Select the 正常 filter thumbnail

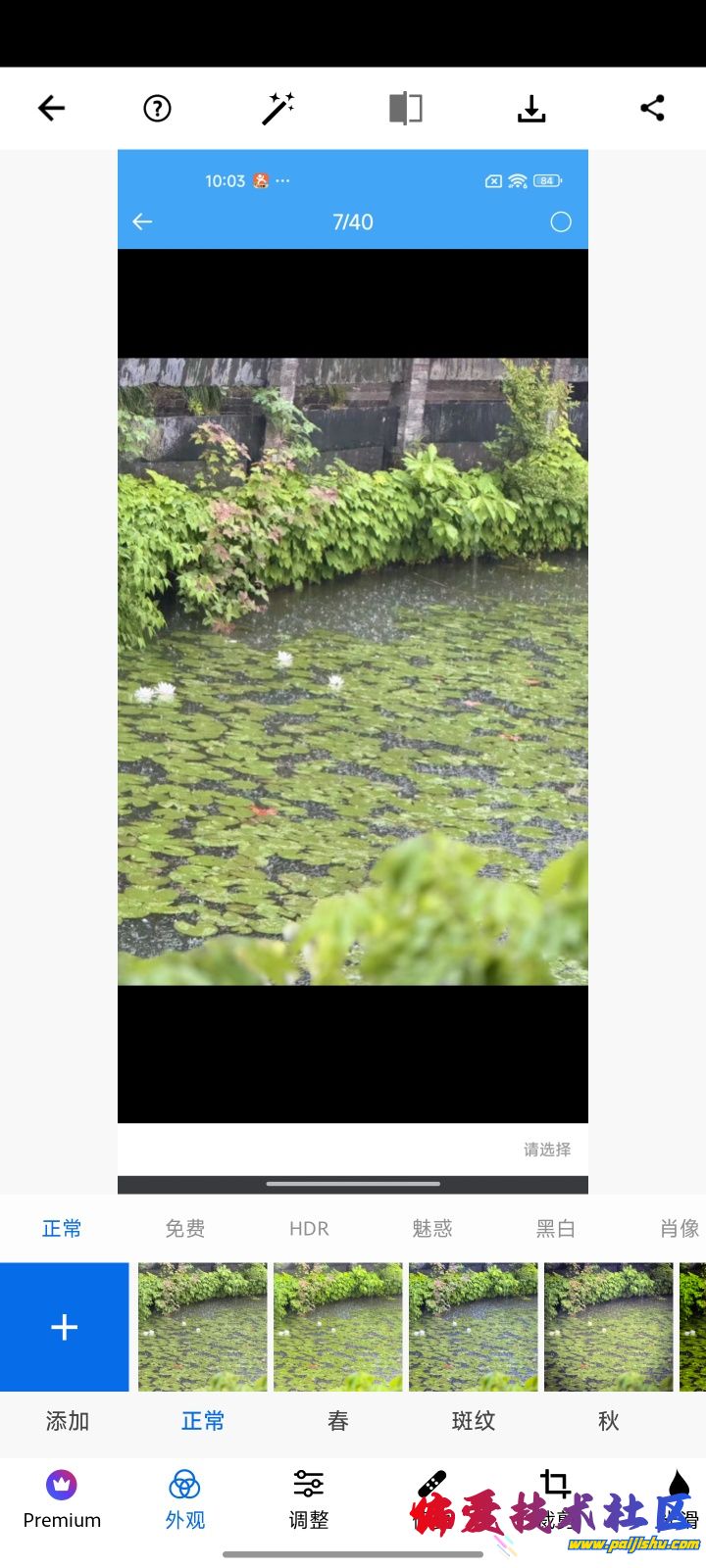click(x=203, y=1327)
